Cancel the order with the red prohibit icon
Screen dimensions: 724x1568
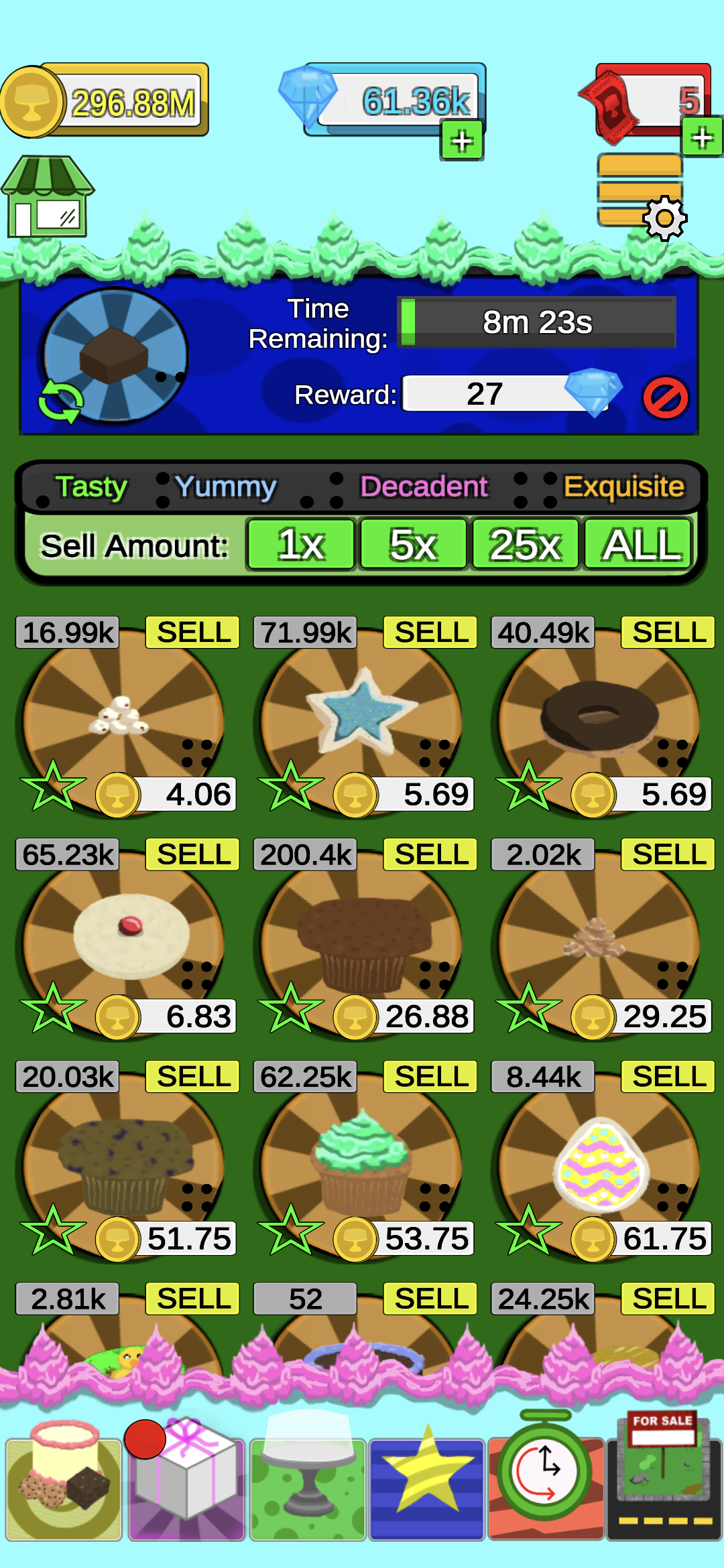tap(665, 398)
